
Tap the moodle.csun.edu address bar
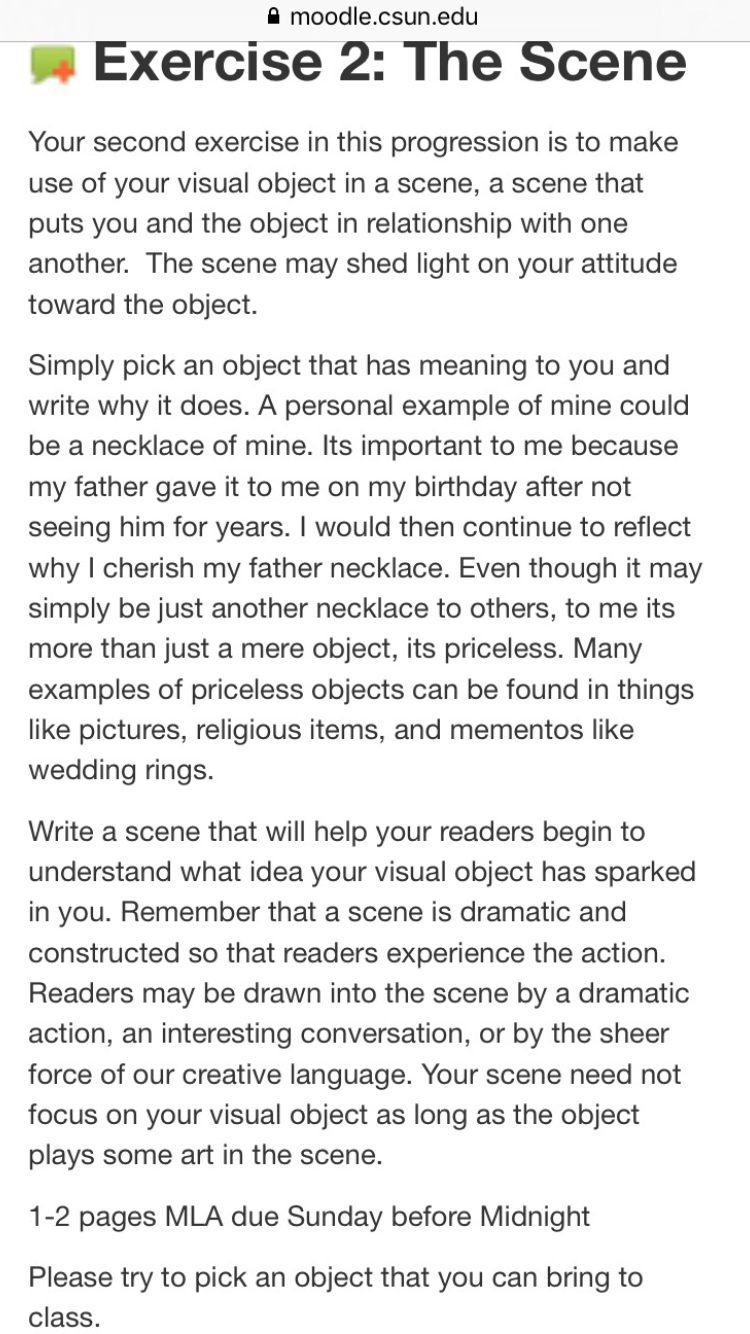[x=375, y=17]
